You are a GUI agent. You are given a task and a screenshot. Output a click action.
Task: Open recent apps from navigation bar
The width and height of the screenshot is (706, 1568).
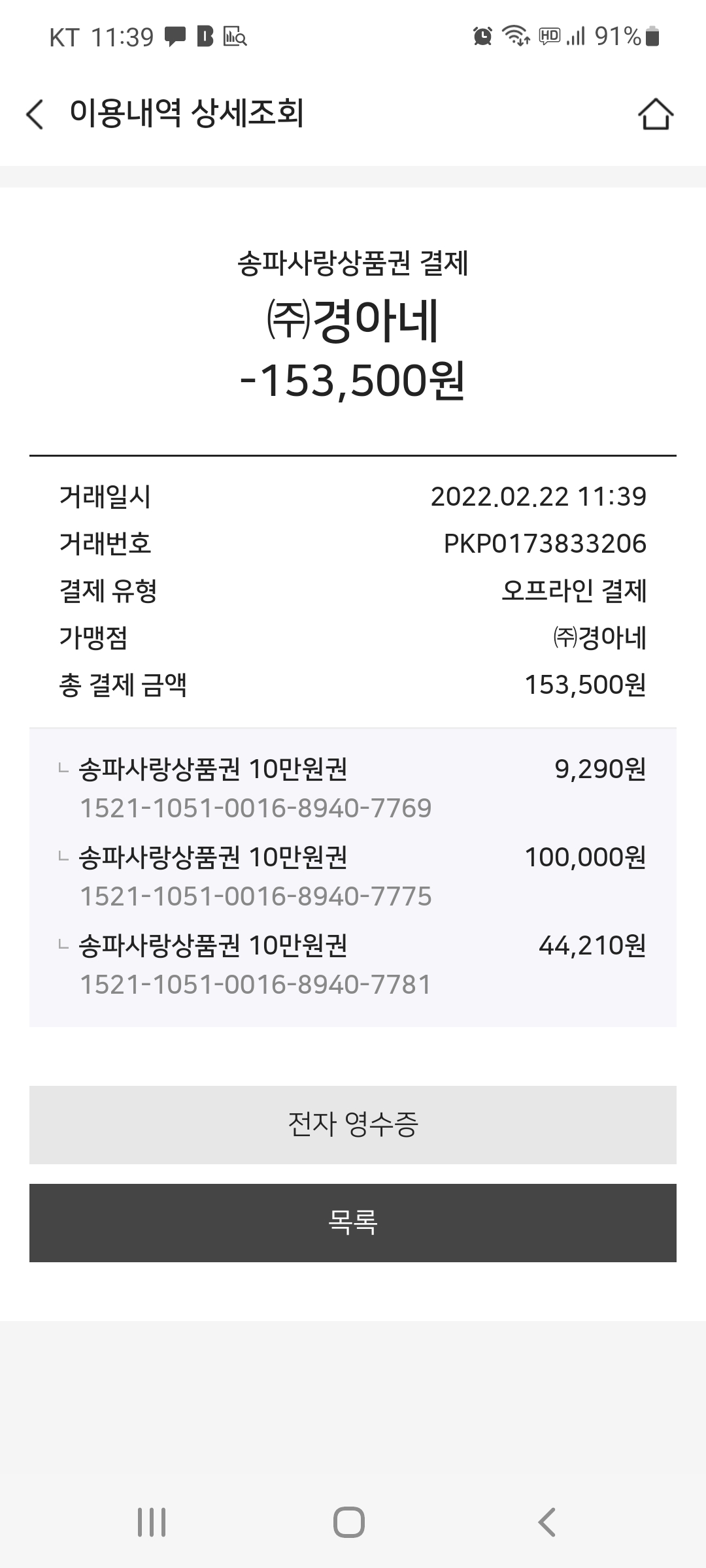152,1522
